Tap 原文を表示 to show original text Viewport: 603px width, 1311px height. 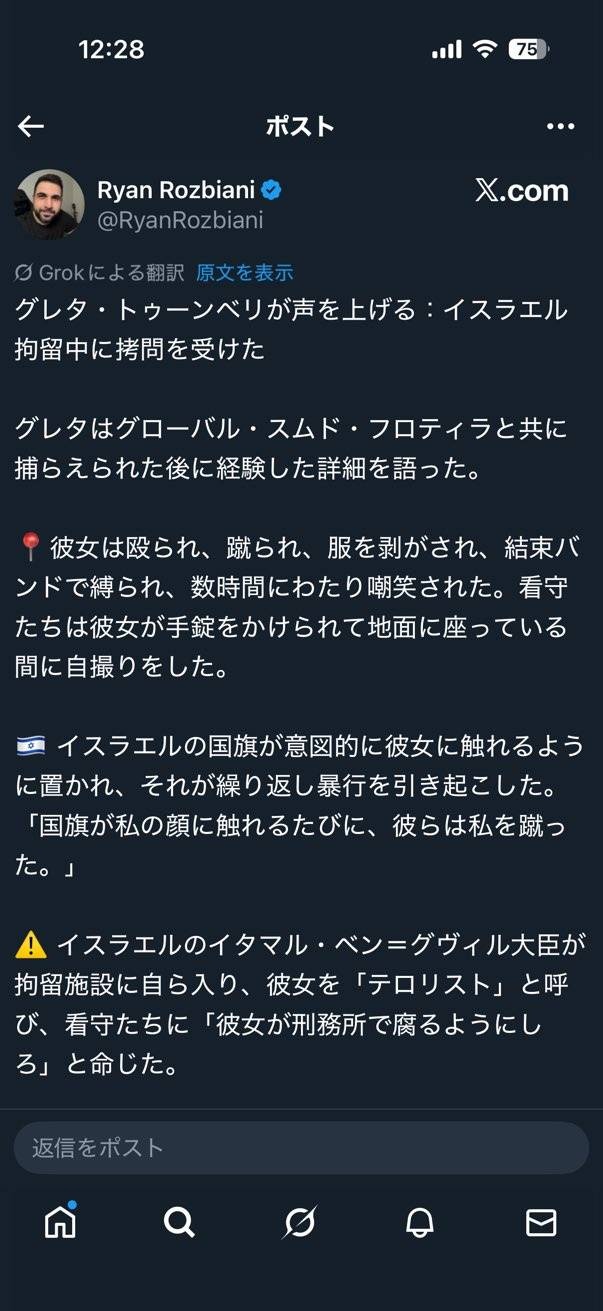(245, 272)
